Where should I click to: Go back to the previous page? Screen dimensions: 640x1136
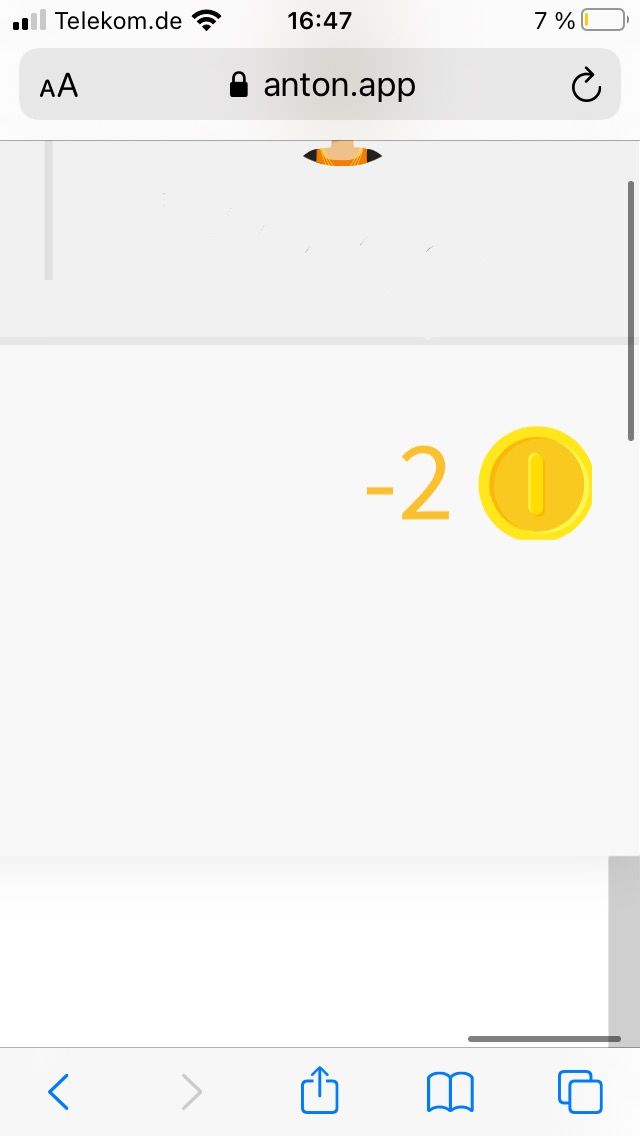click(59, 1091)
